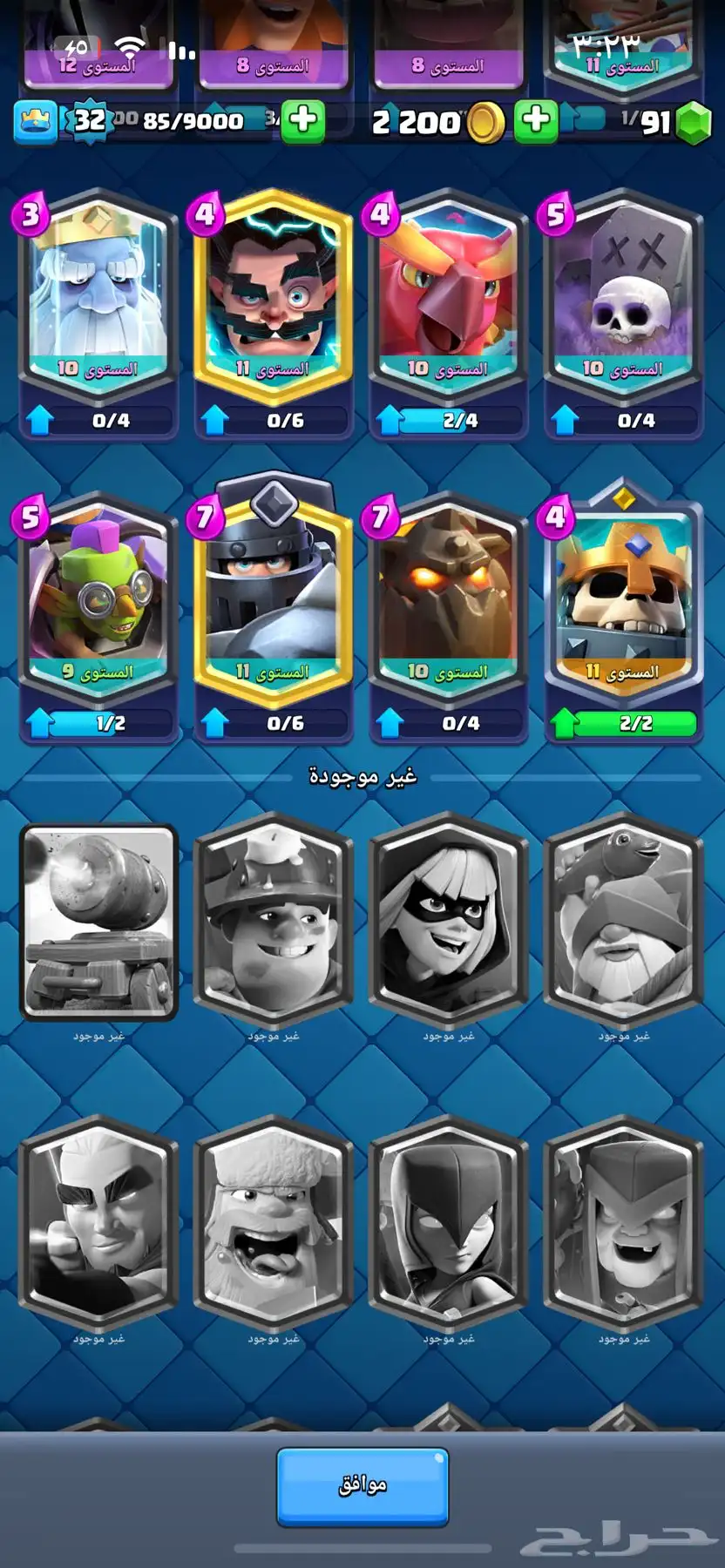Image resolution: width=725 pixels, height=1568 pixels.
Task: Open the Royal Ghost card
Action: (x=98, y=296)
